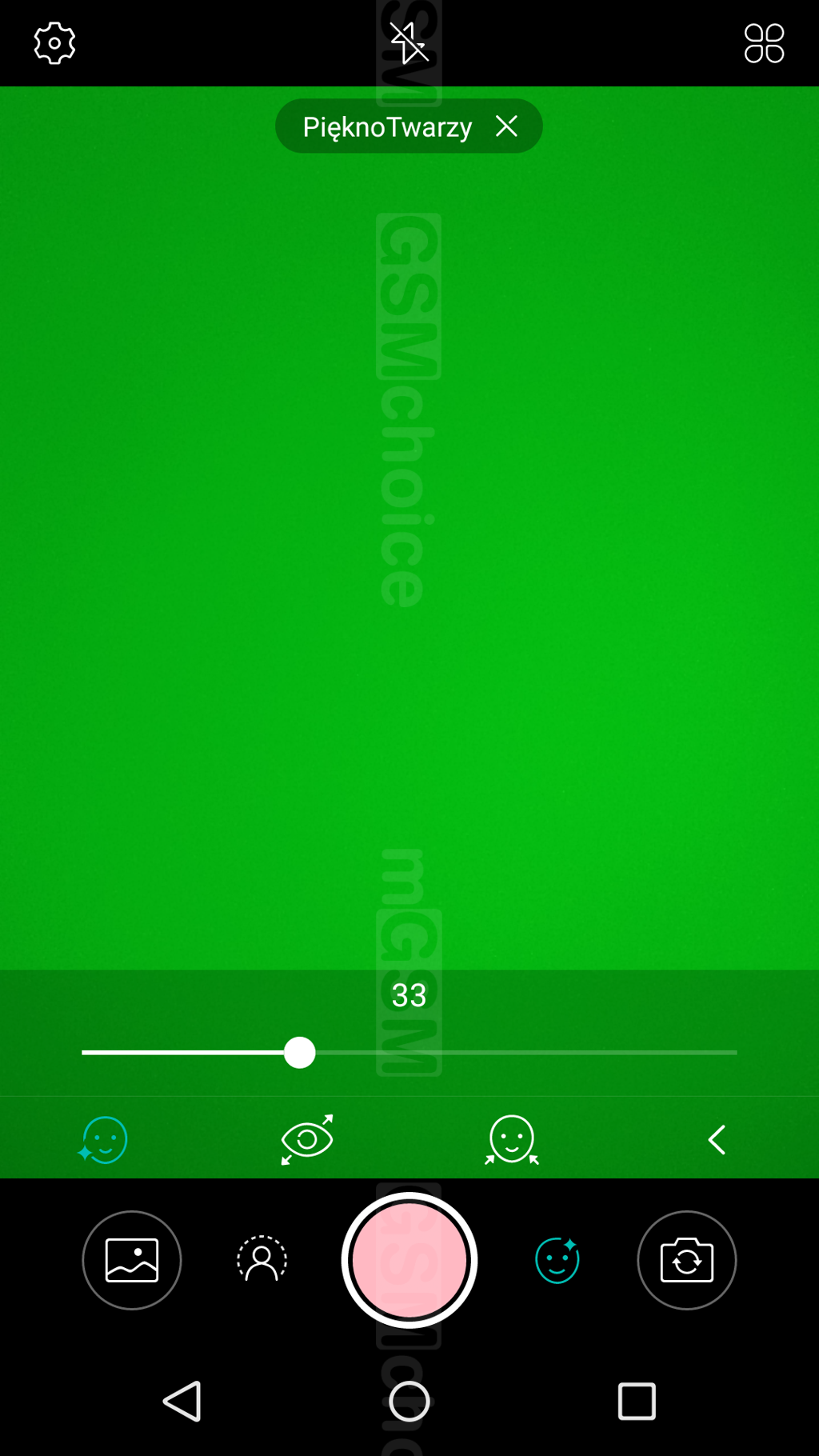The width and height of the screenshot is (819, 1456).
Task: Toggle the flash icon
Action: click(409, 43)
